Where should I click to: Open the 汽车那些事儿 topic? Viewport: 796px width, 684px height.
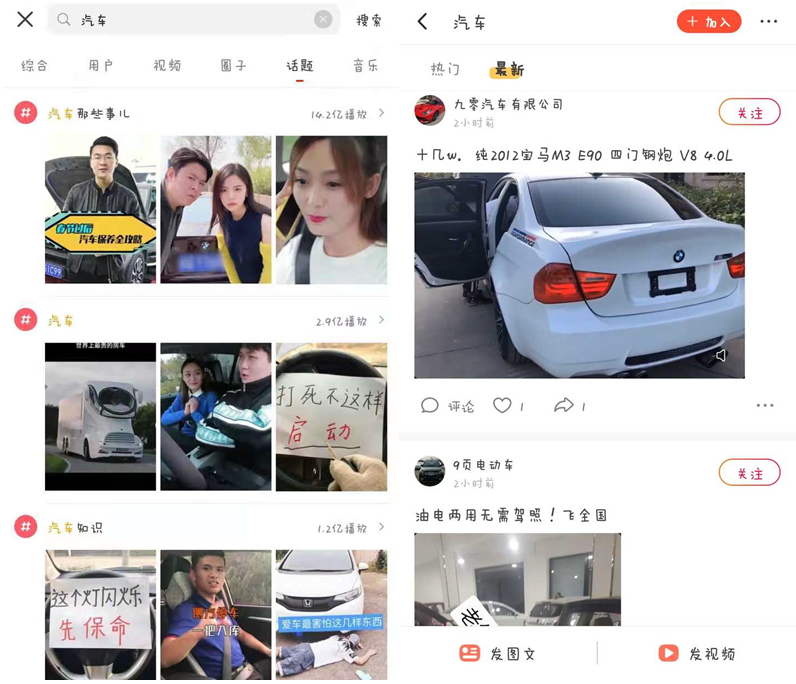[89, 113]
